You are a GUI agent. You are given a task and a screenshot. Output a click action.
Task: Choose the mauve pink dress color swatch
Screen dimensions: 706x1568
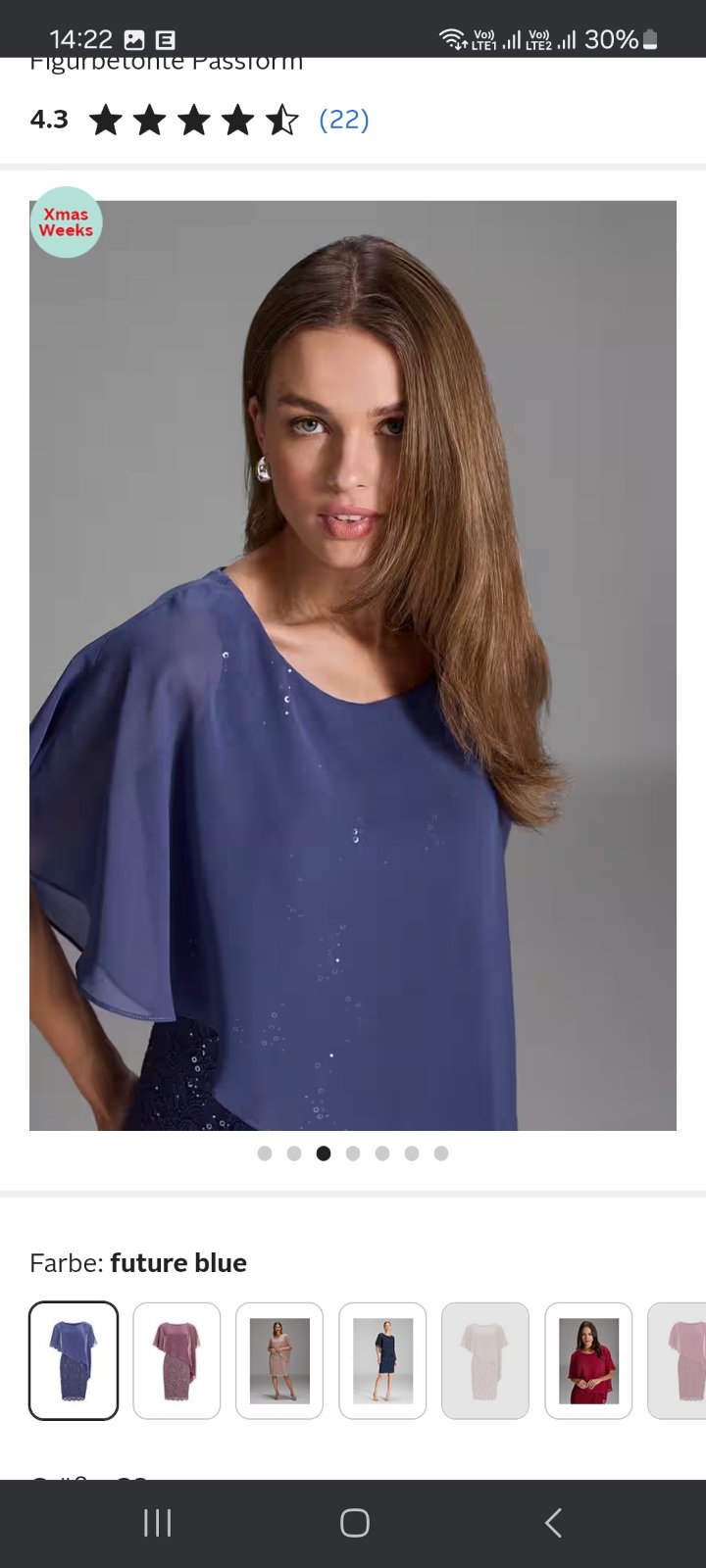(x=176, y=1360)
